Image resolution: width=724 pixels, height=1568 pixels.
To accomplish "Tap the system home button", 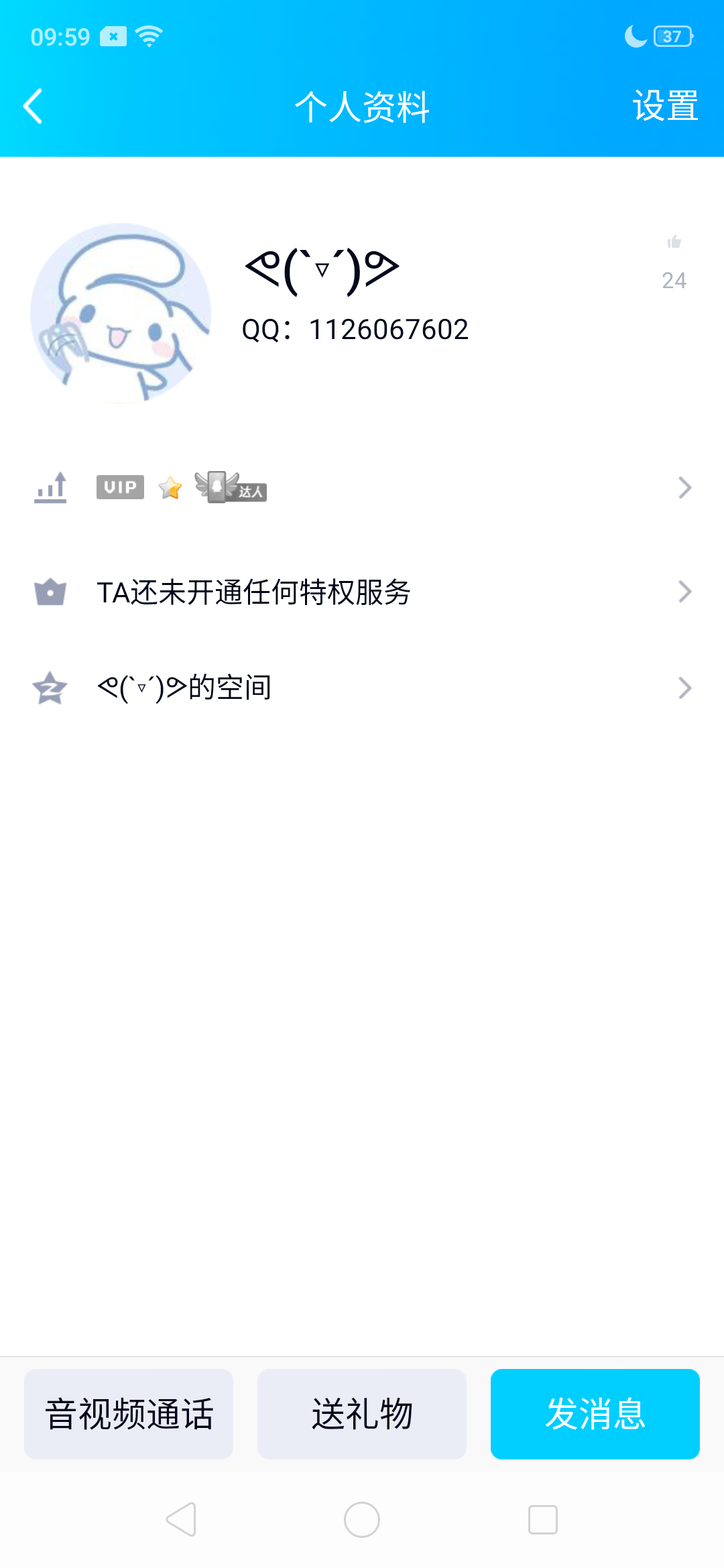I will point(362,1520).
